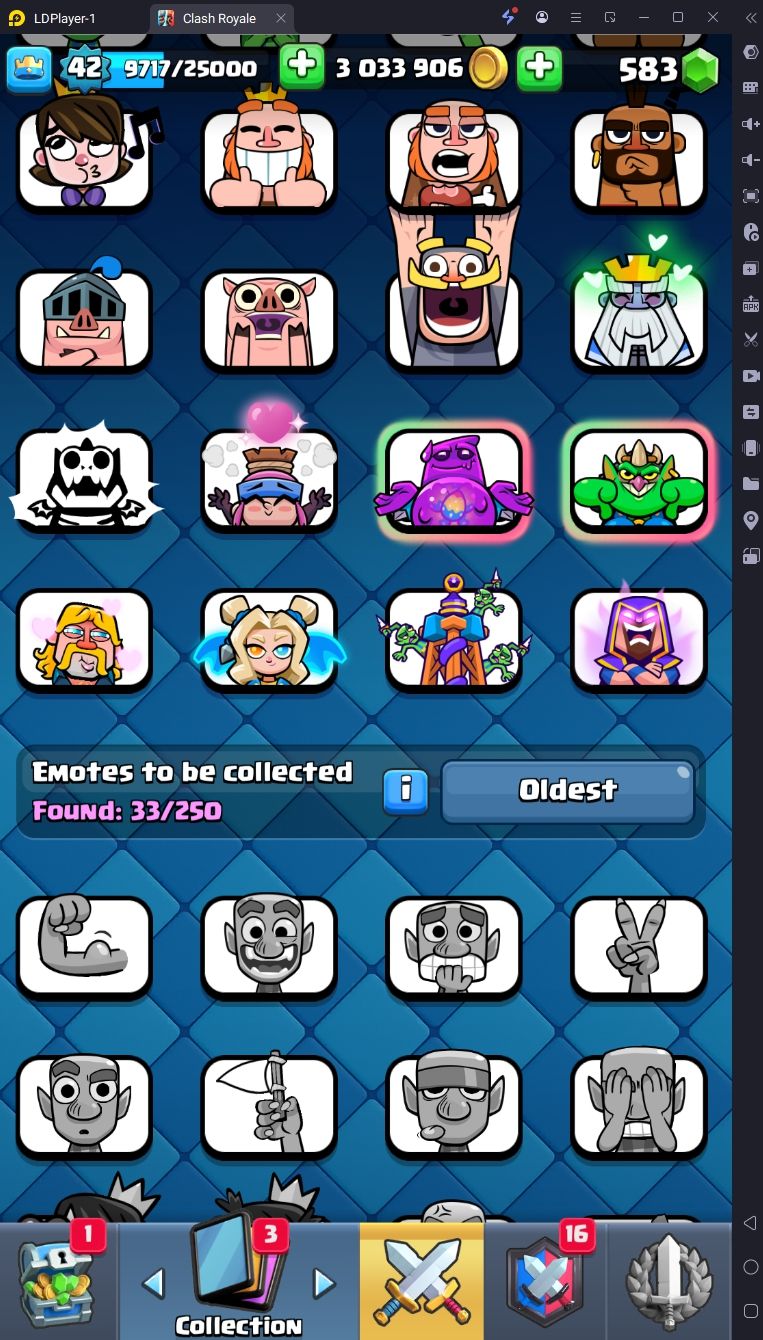The image size is (763, 1340).
Task: Go to the Battle crossed swords tab
Action: pos(421,1282)
